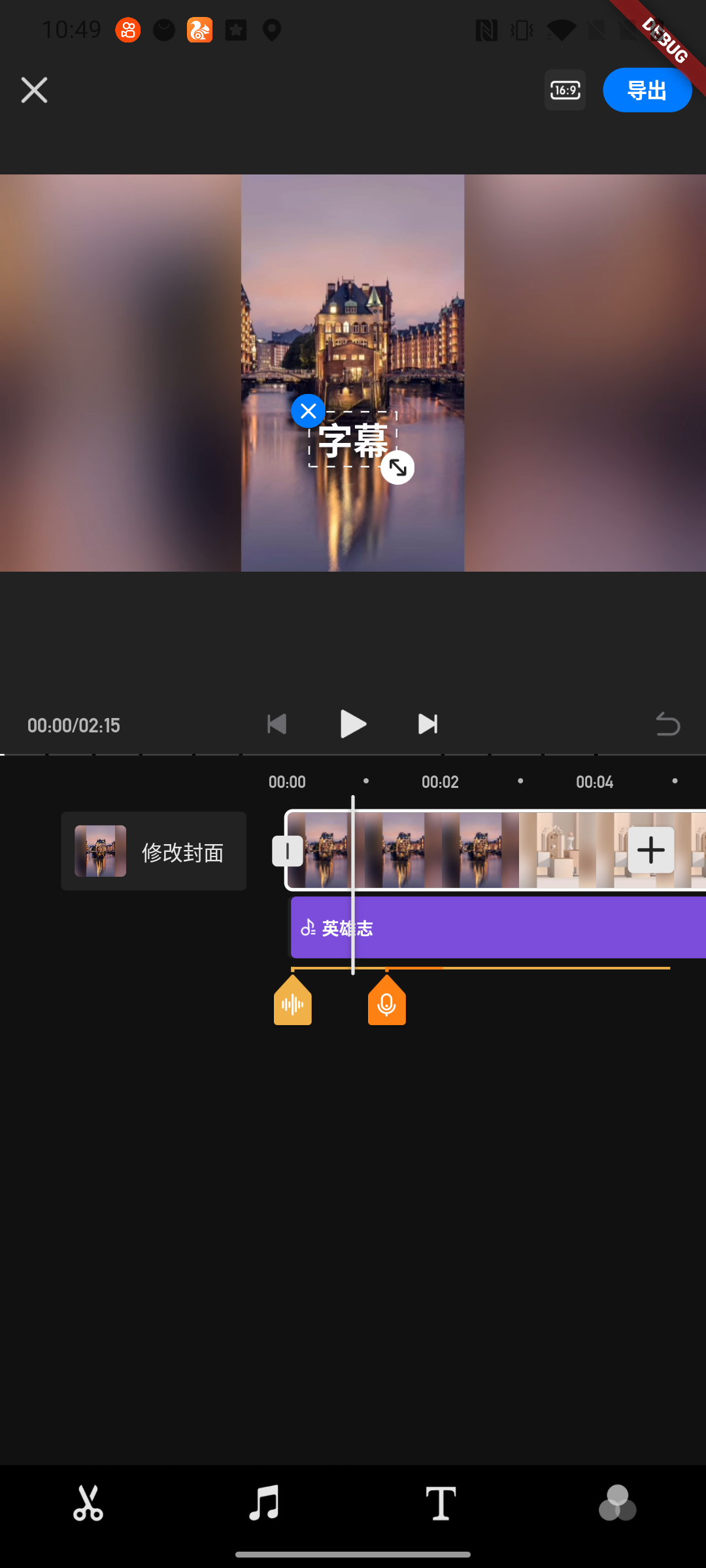Viewport: 706px width, 1568px height.
Task: Open the music tool
Action: click(264, 1503)
